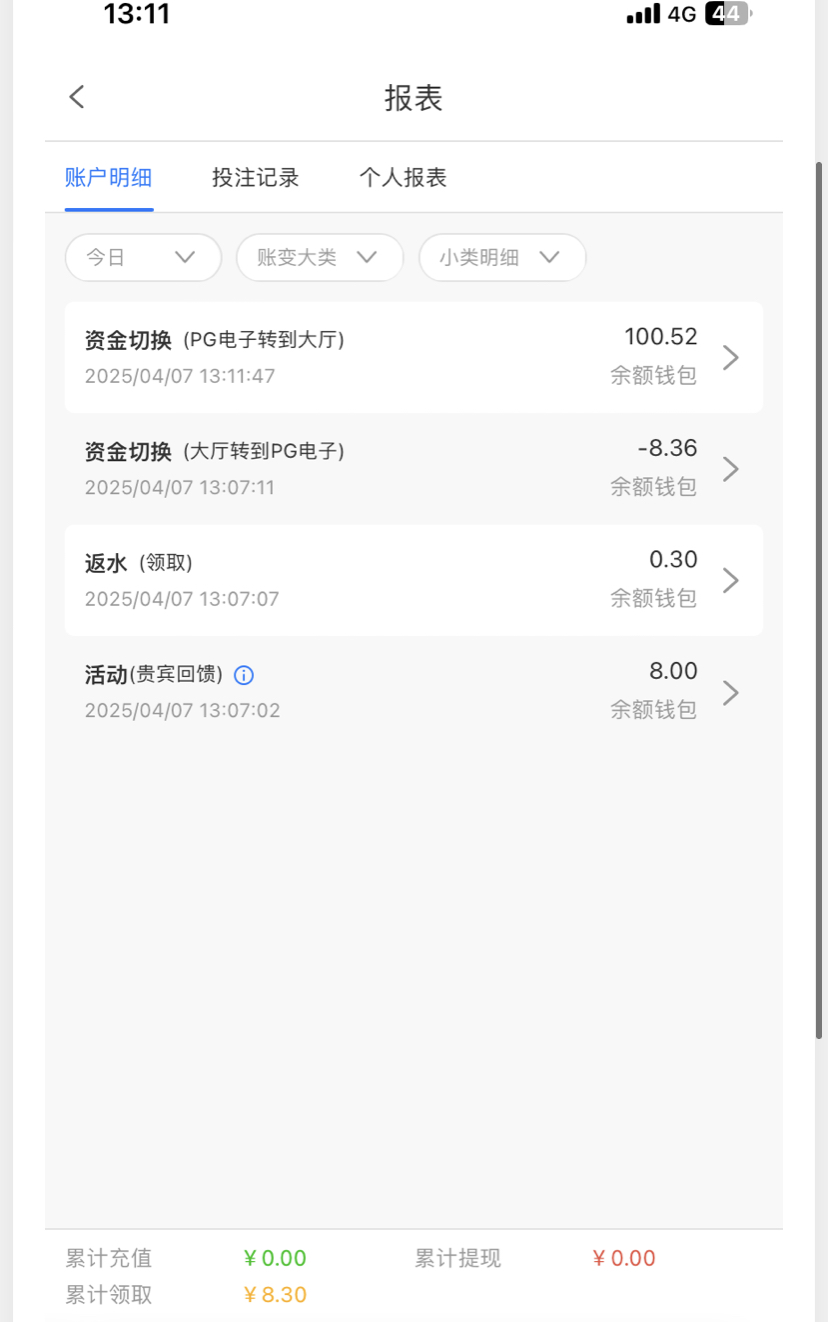Open the 个人报表 tab
This screenshot has height=1322, width=828.
pos(402,178)
